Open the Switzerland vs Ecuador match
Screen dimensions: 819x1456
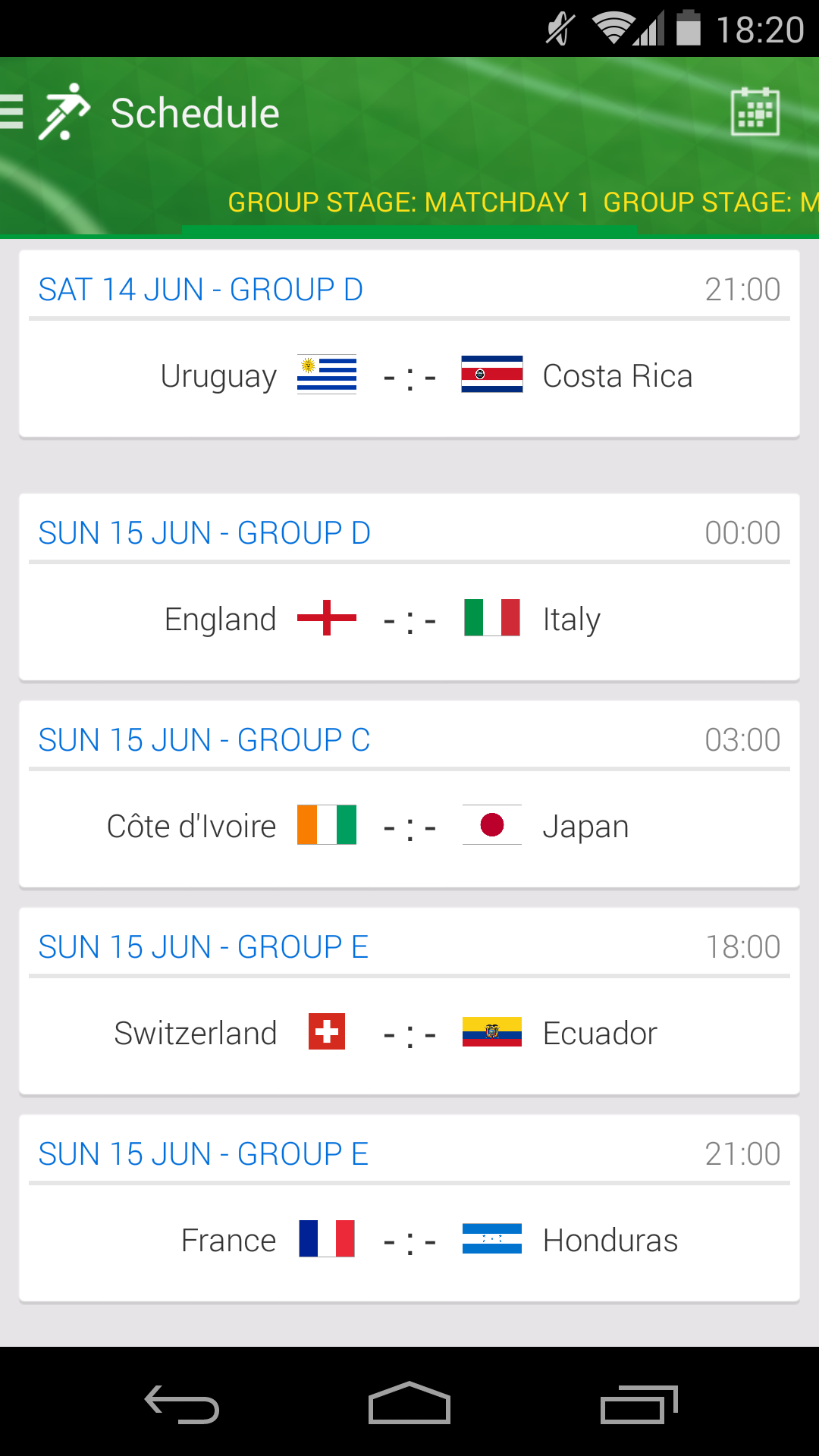pos(409,1002)
